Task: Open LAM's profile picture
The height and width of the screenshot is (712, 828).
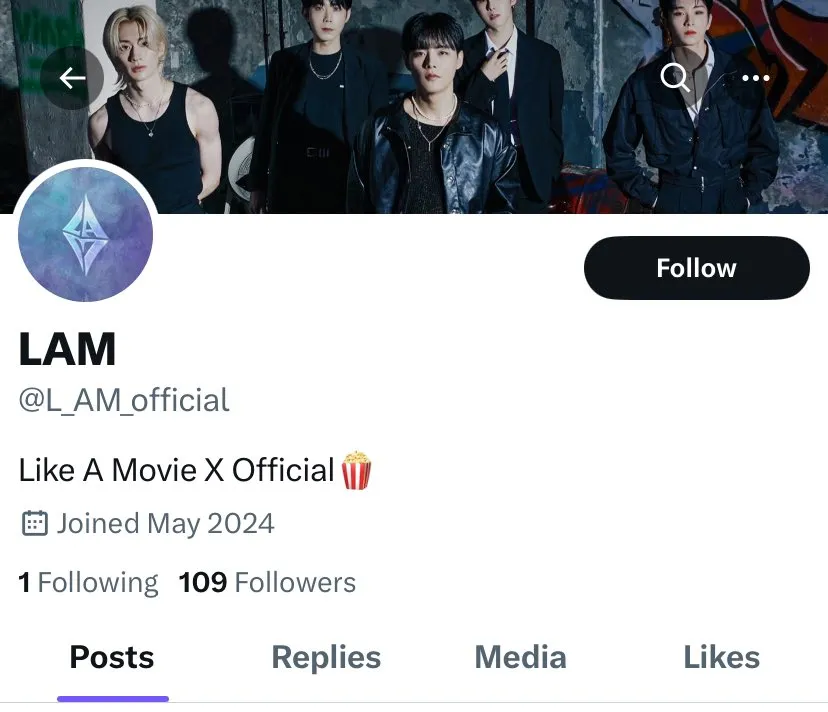Action: pyautogui.click(x=86, y=235)
